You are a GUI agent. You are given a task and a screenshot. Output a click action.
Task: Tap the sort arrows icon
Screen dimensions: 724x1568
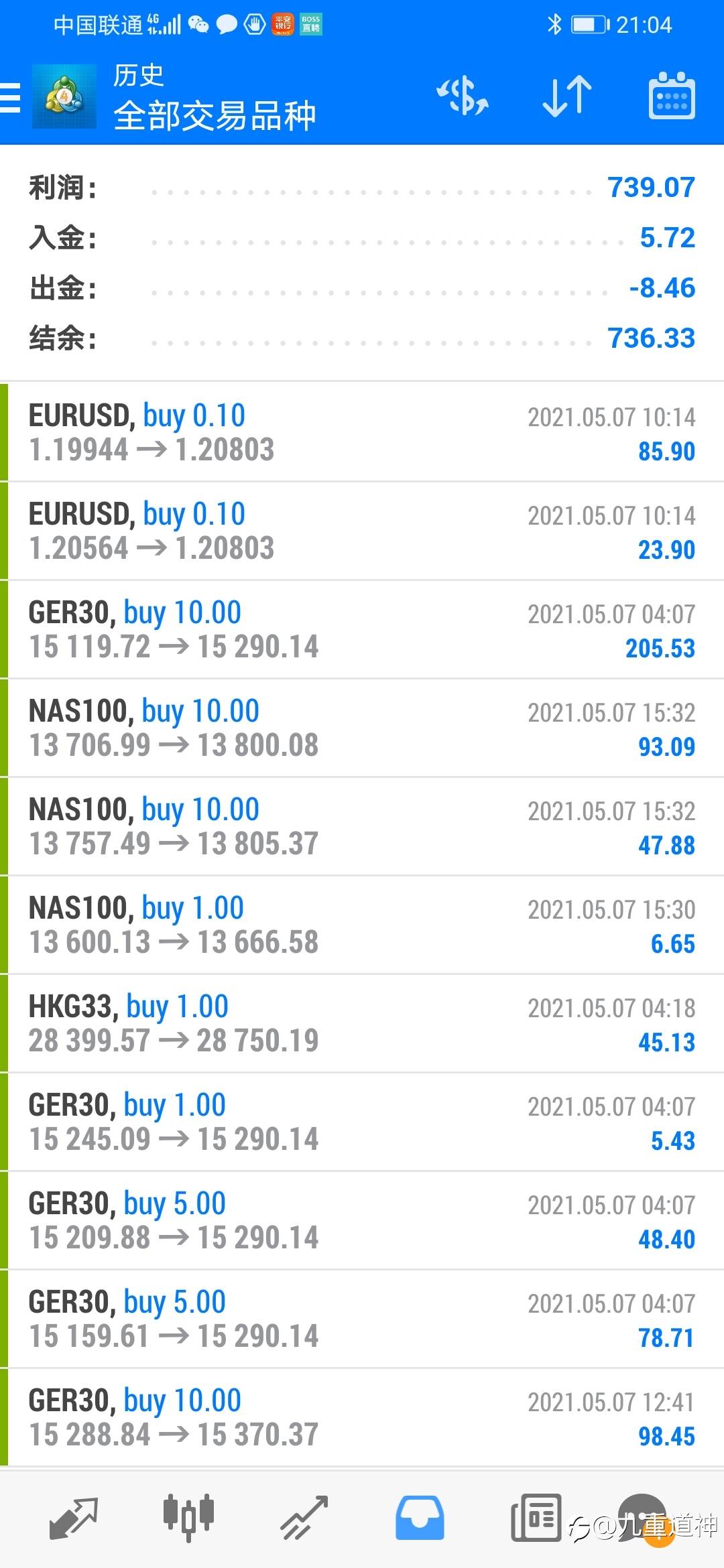[567, 96]
